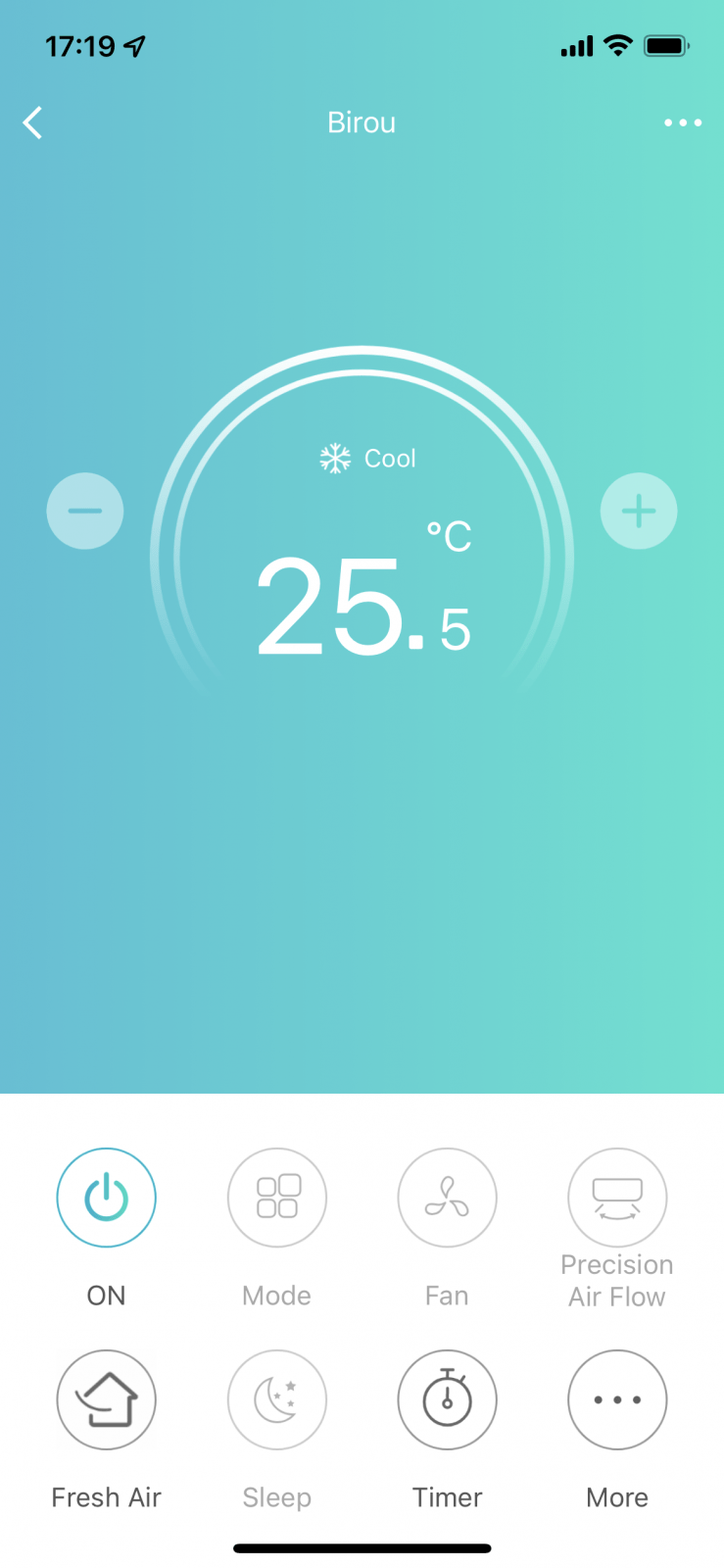724x1568 pixels.
Task: Enable Fresh Air
Action: point(106,1399)
